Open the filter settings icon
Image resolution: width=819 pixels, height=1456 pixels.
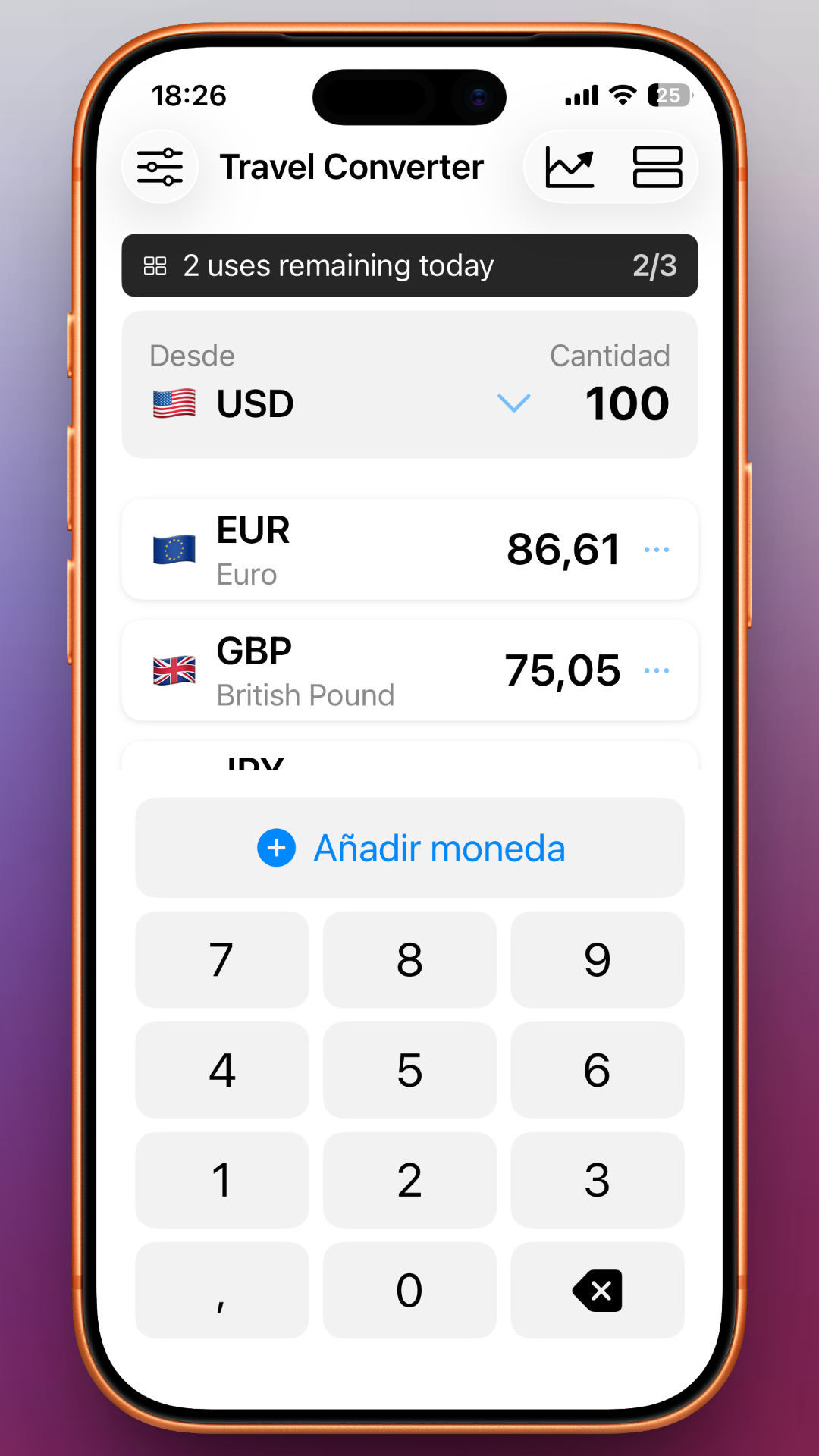pyautogui.click(x=160, y=166)
